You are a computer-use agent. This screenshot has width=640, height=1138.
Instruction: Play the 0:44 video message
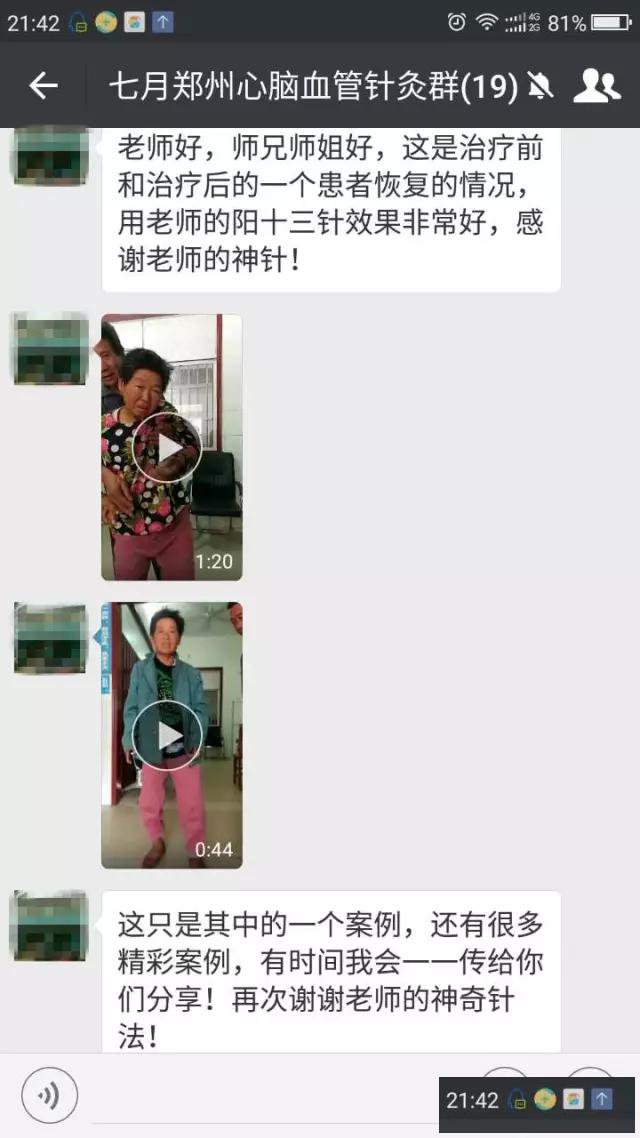167,735
